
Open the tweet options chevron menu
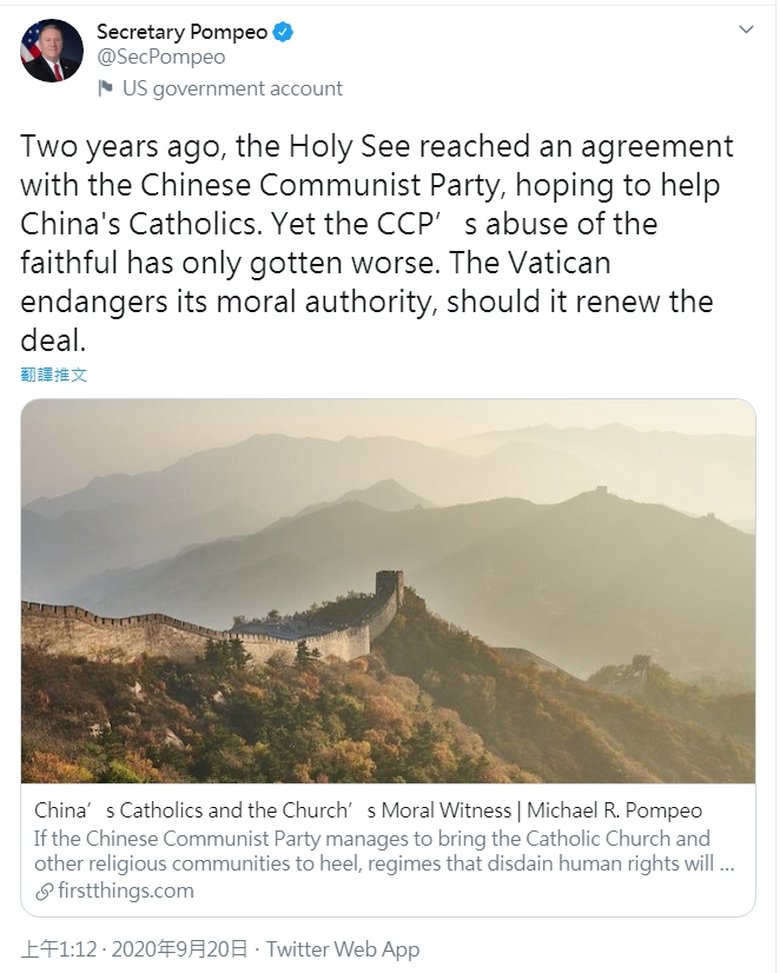(746, 30)
